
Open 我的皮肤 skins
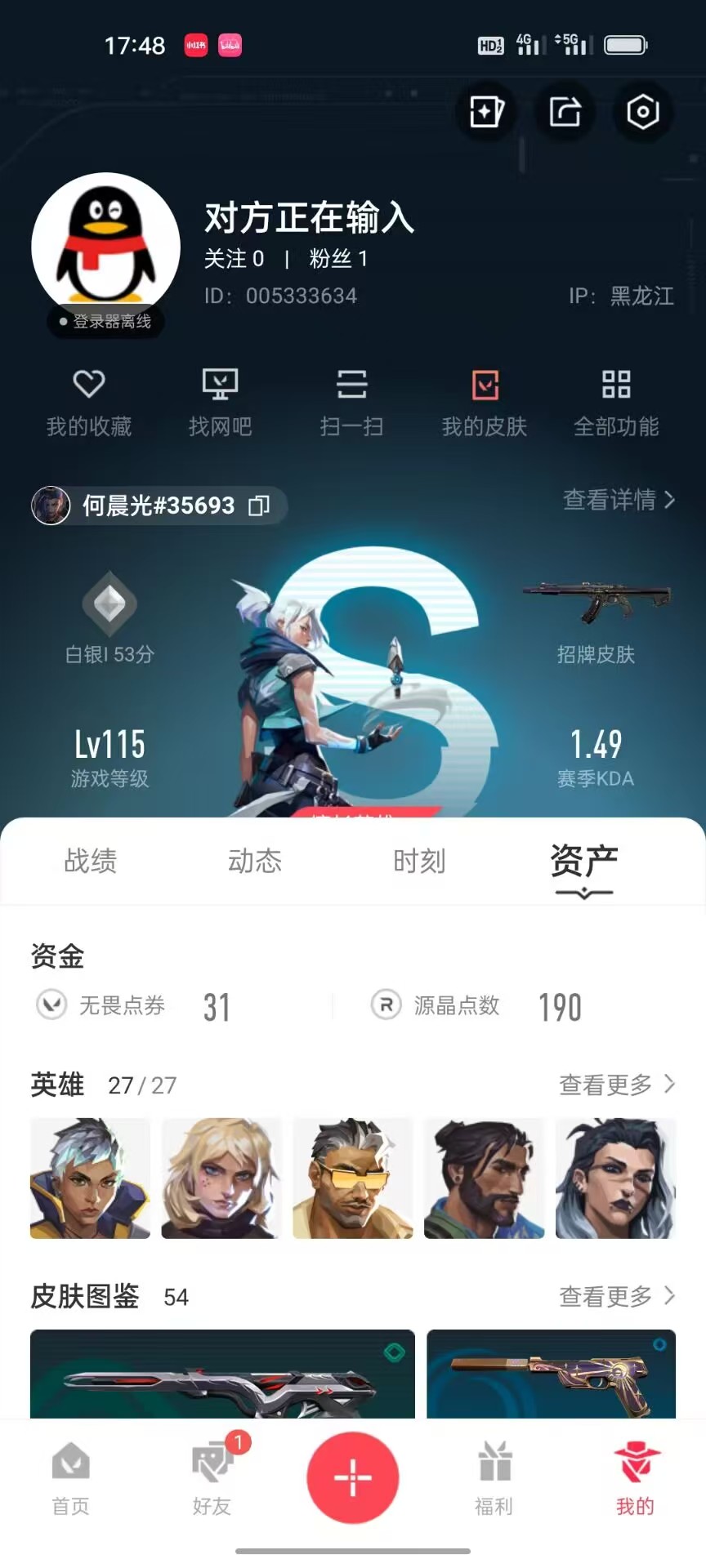(485, 403)
